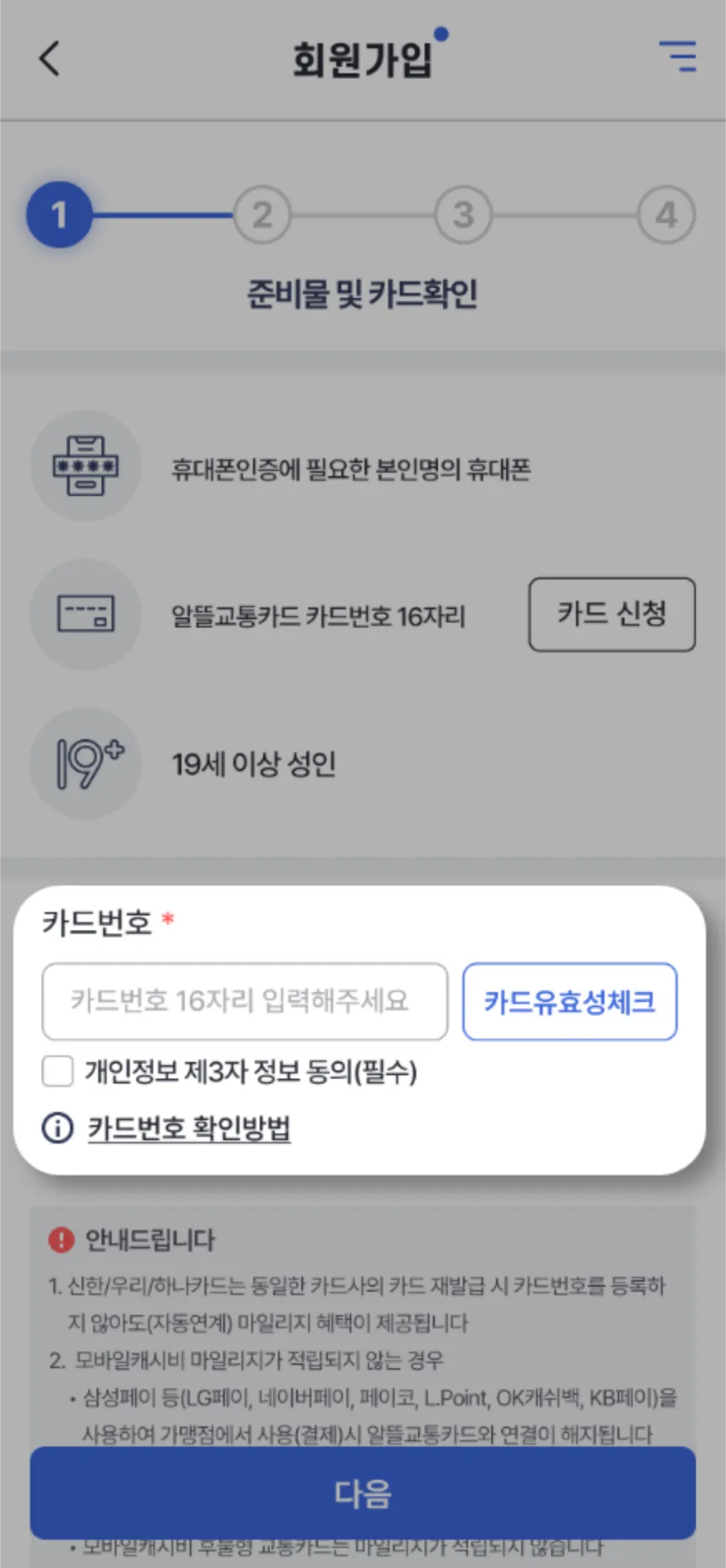Click the mobile phone verification icon
This screenshot has height=1568, width=726.
[x=85, y=466]
